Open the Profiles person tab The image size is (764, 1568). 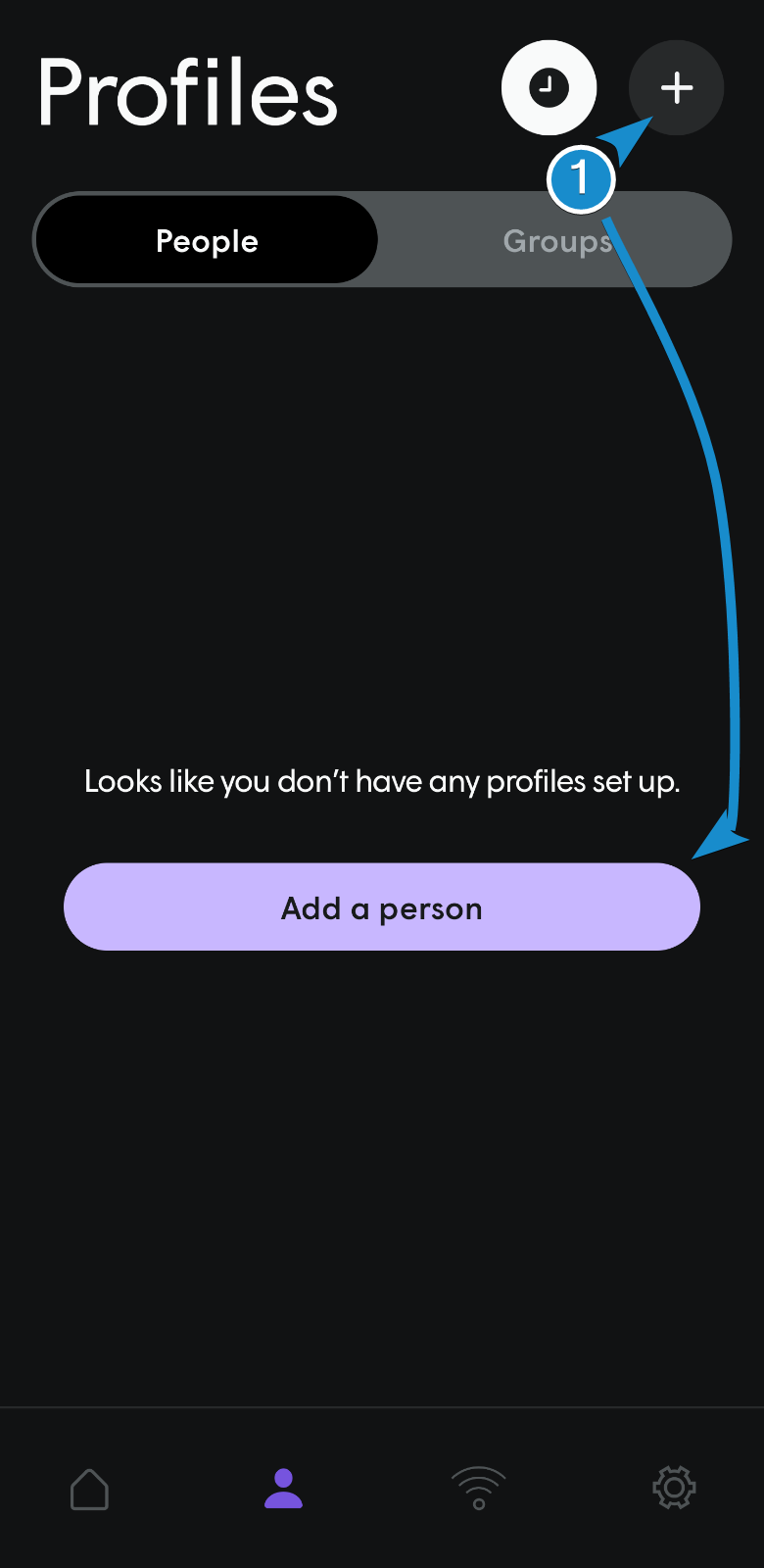tap(284, 1489)
